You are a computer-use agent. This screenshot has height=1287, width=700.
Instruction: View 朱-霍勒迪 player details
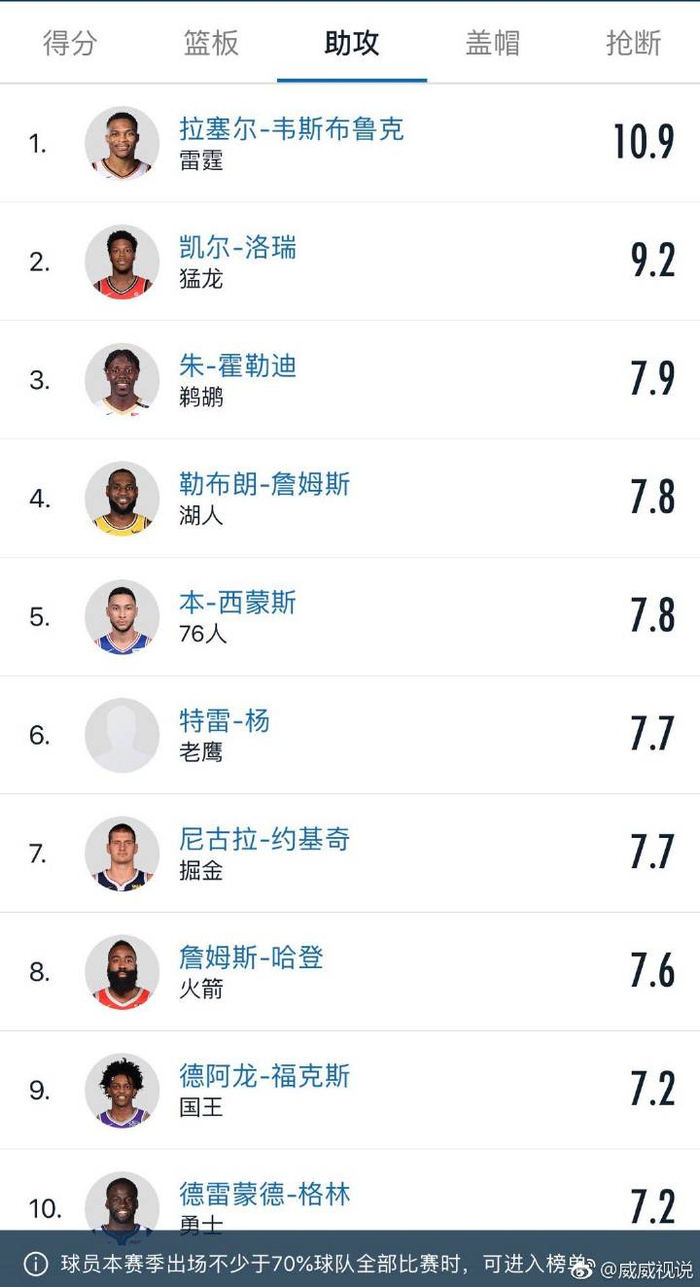coord(238,366)
